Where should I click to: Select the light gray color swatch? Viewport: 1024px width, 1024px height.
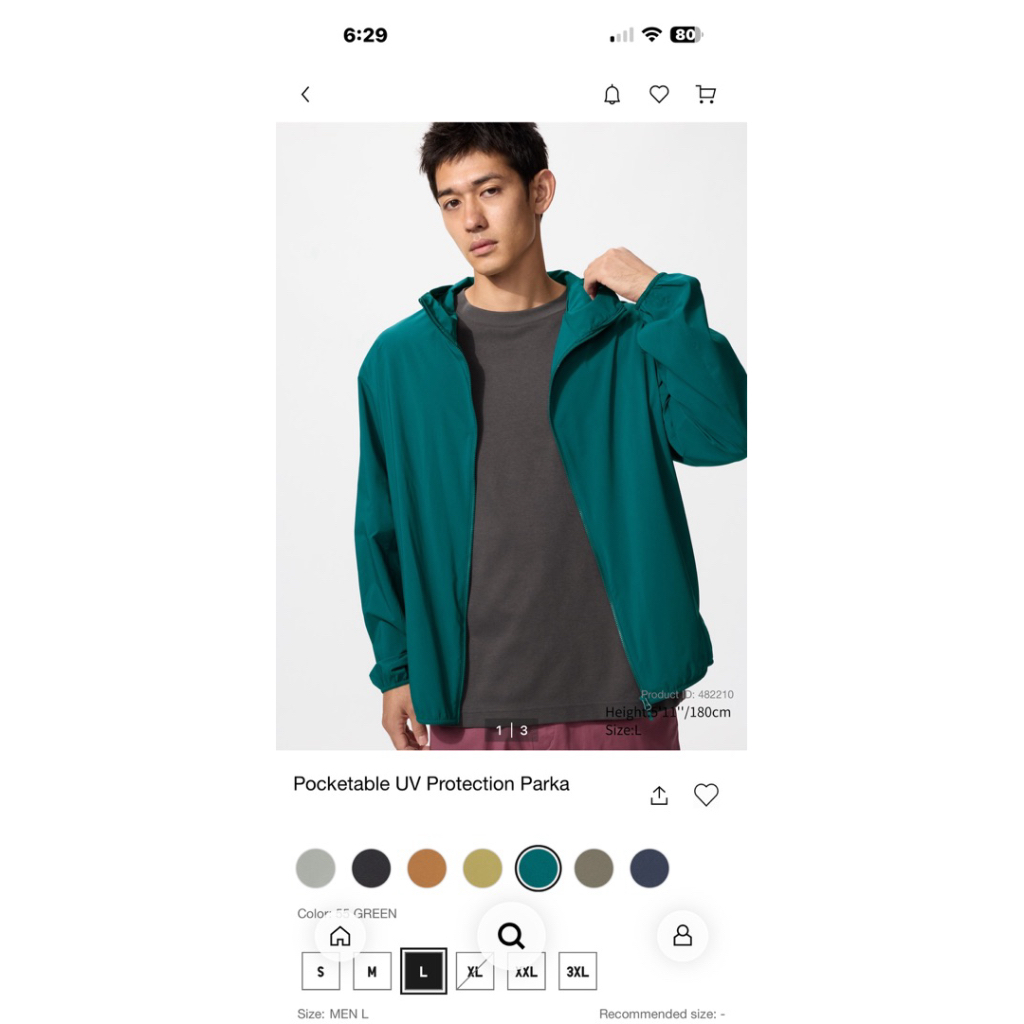(x=315, y=869)
